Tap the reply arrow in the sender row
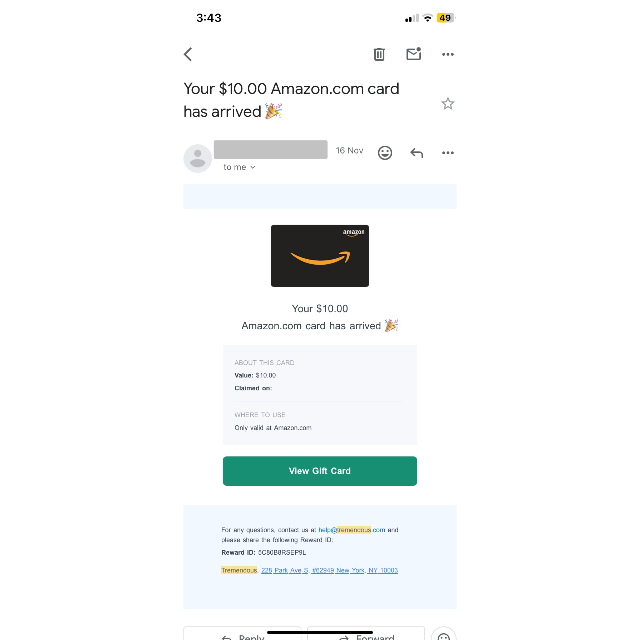 [416, 153]
